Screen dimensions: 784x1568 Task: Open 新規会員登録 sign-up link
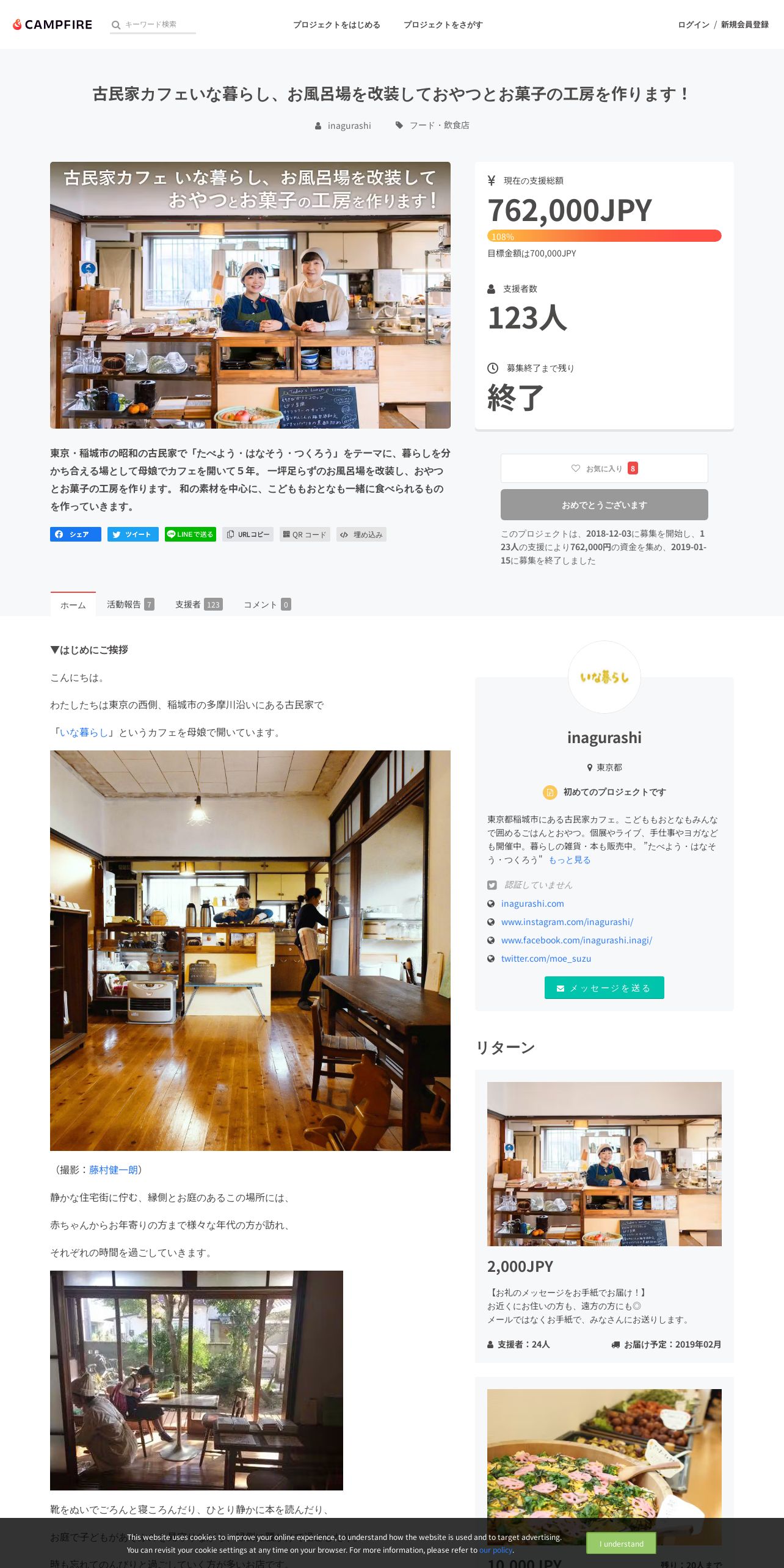point(744,24)
